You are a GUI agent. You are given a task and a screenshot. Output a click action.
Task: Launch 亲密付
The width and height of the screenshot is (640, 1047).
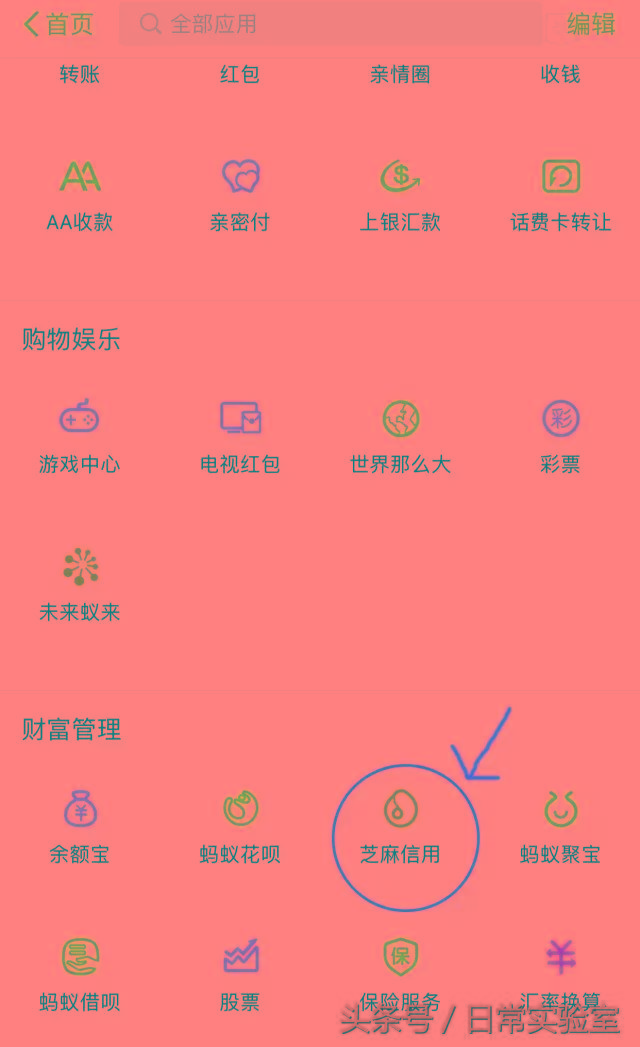point(240,194)
